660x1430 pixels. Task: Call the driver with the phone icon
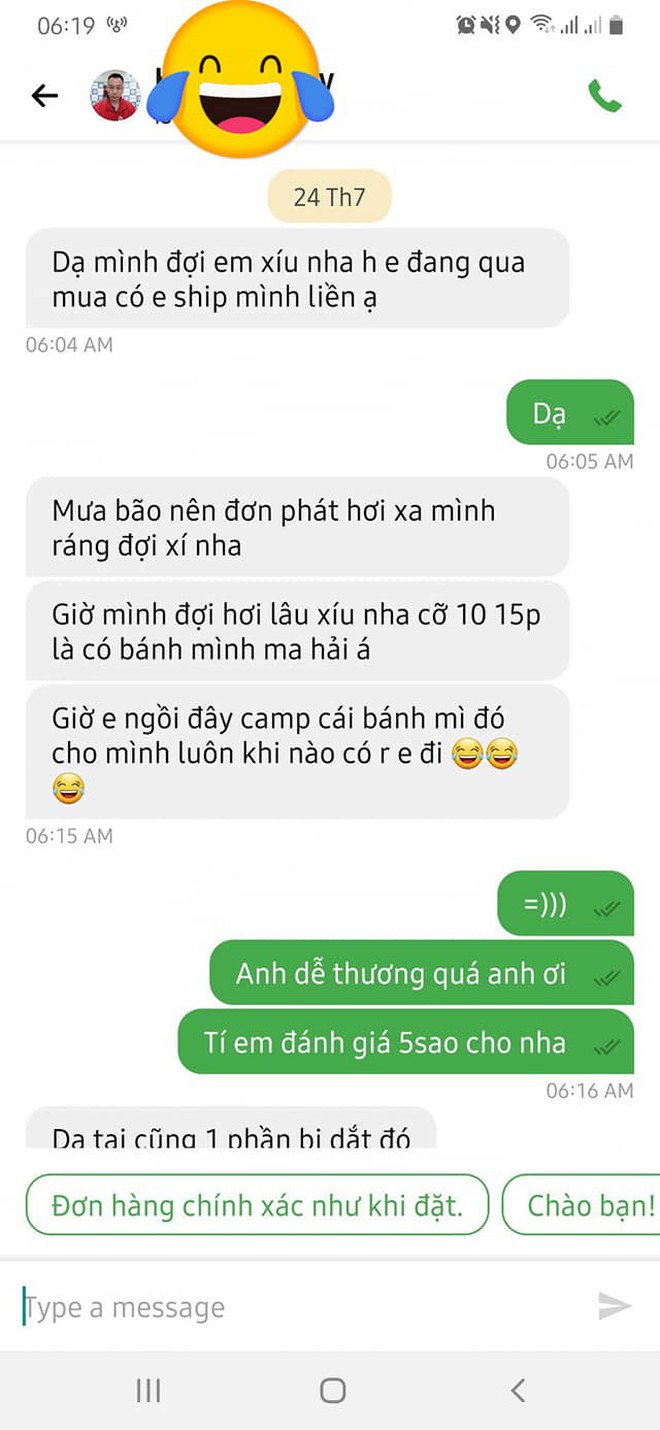point(604,96)
